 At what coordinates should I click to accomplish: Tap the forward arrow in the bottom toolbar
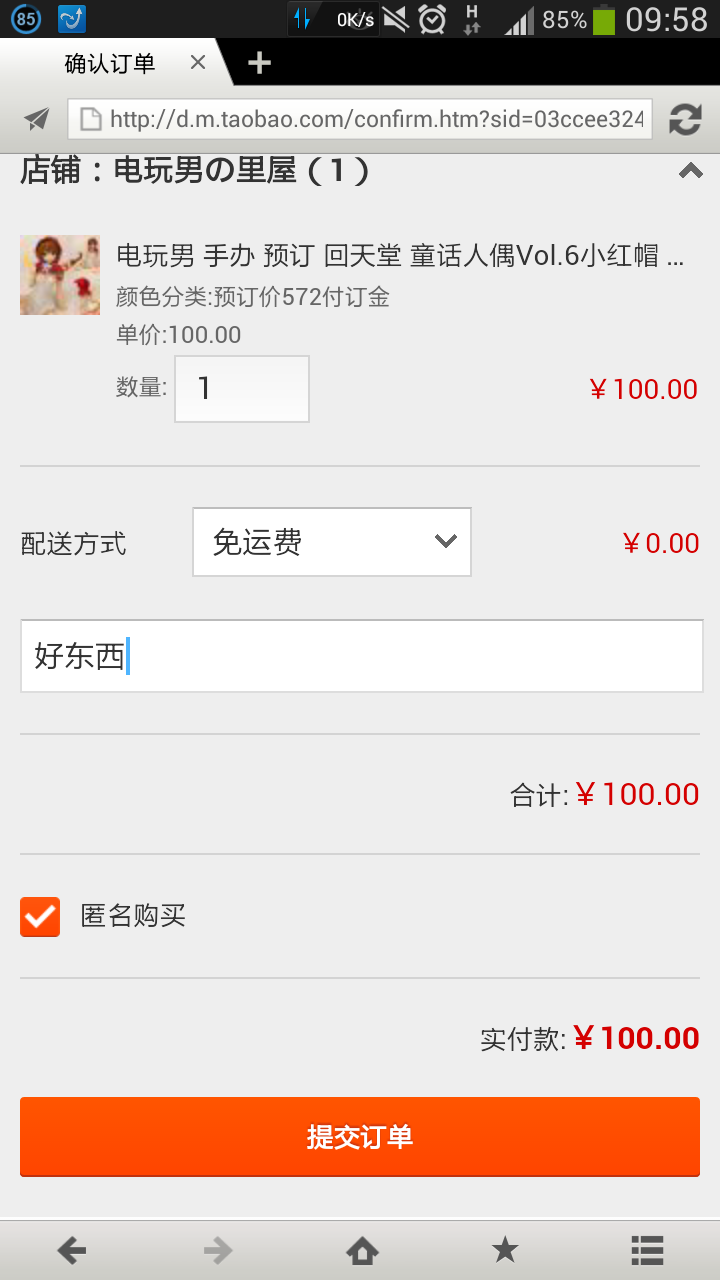click(x=216, y=1249)
